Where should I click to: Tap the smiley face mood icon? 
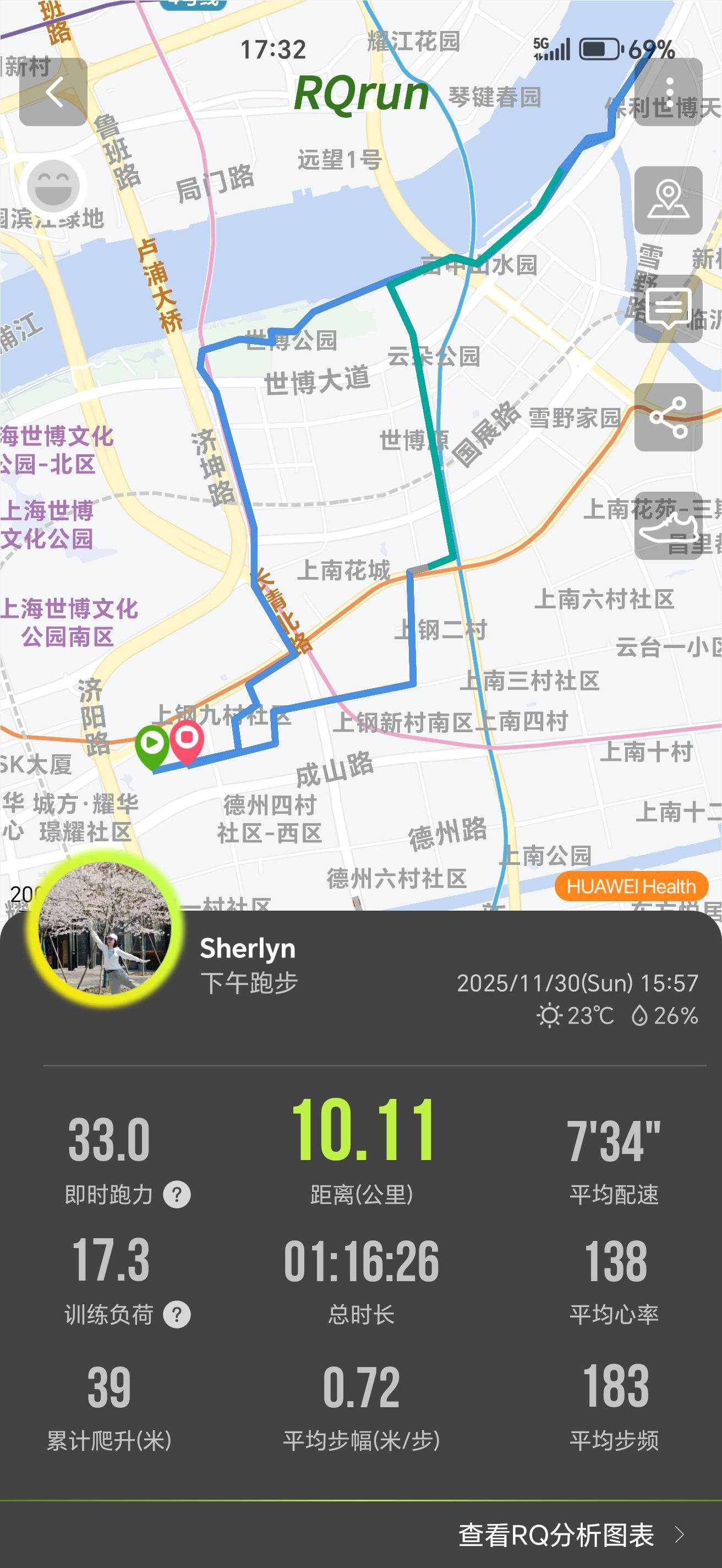[53, 187]
